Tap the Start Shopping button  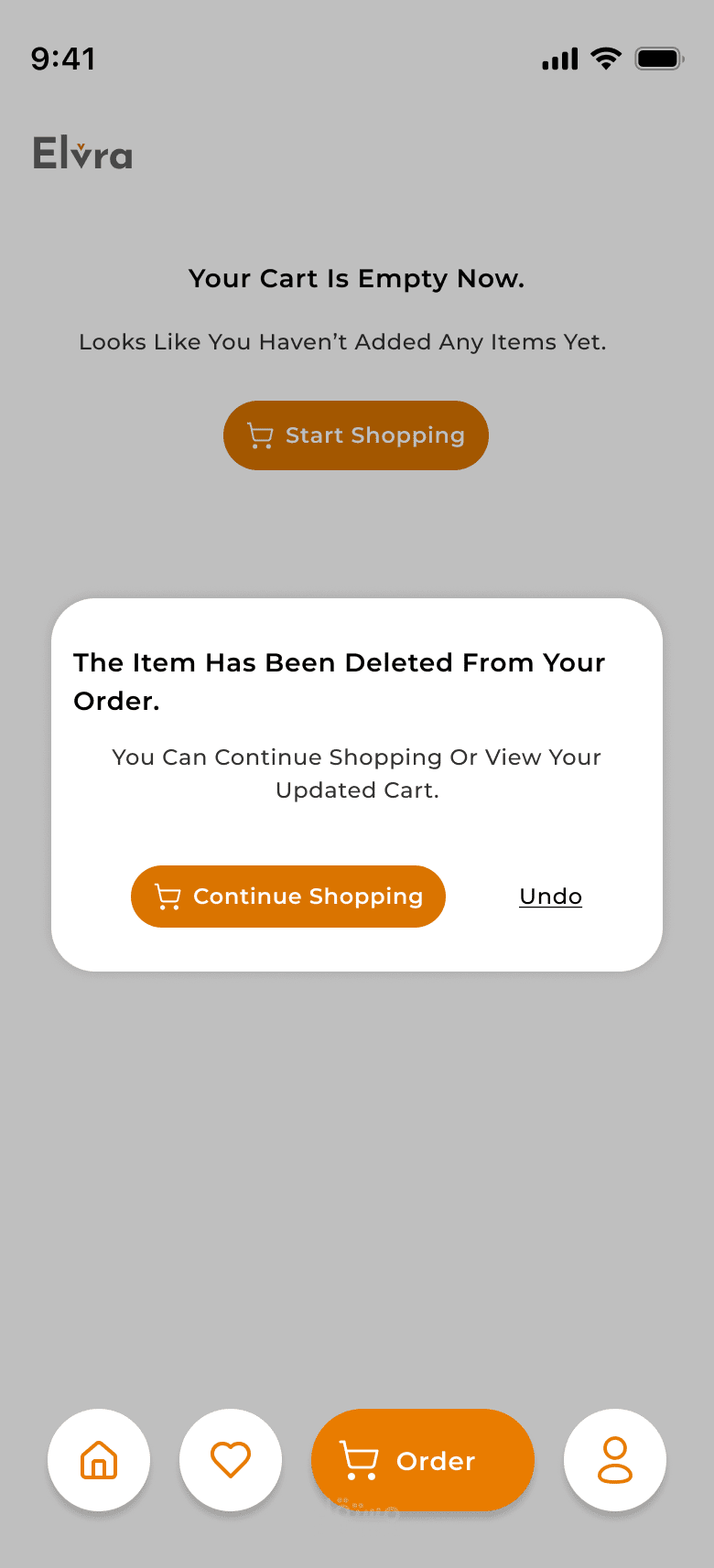coord(356,435)
